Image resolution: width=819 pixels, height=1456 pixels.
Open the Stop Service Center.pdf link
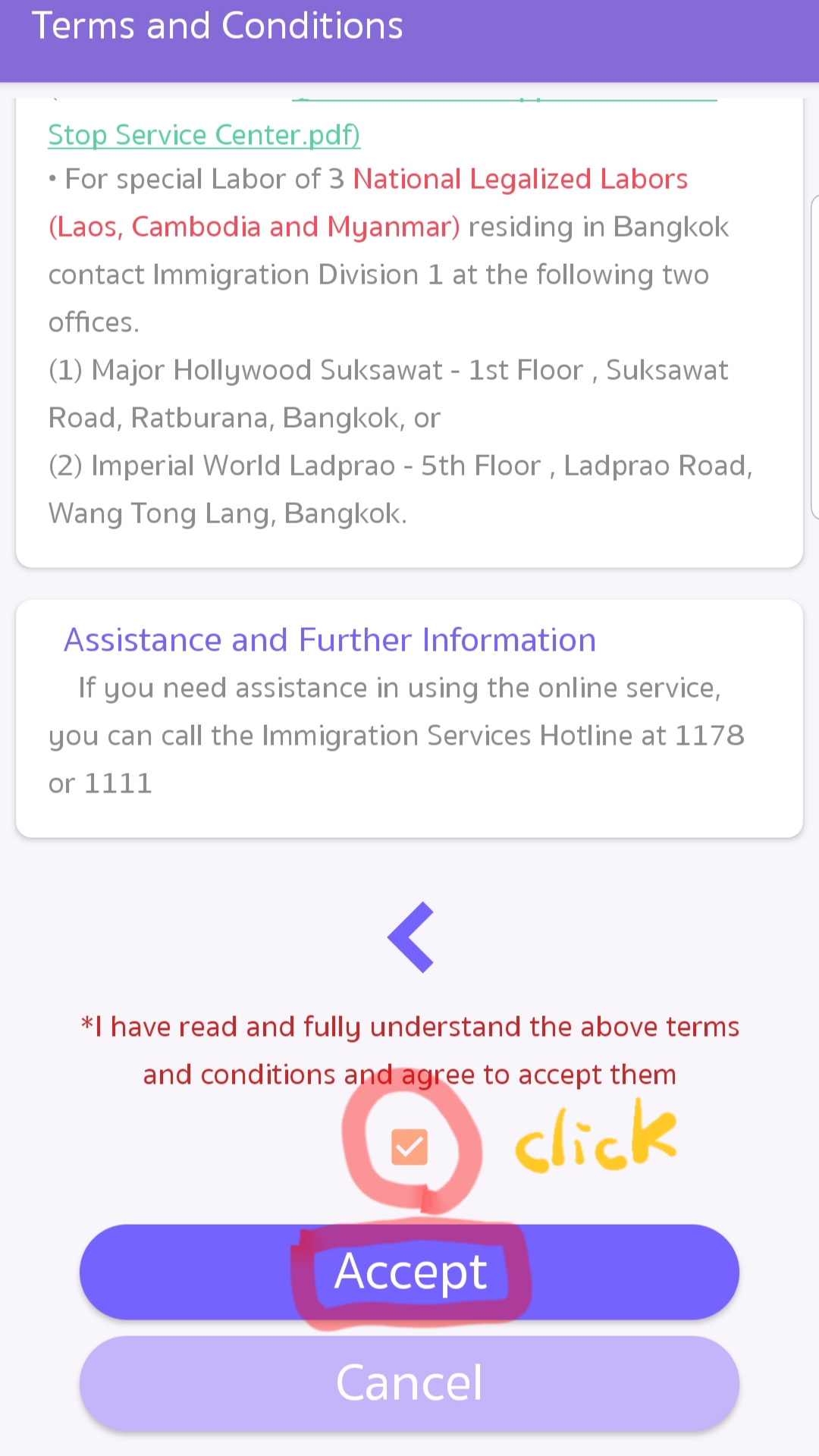(x=203, y=135)
